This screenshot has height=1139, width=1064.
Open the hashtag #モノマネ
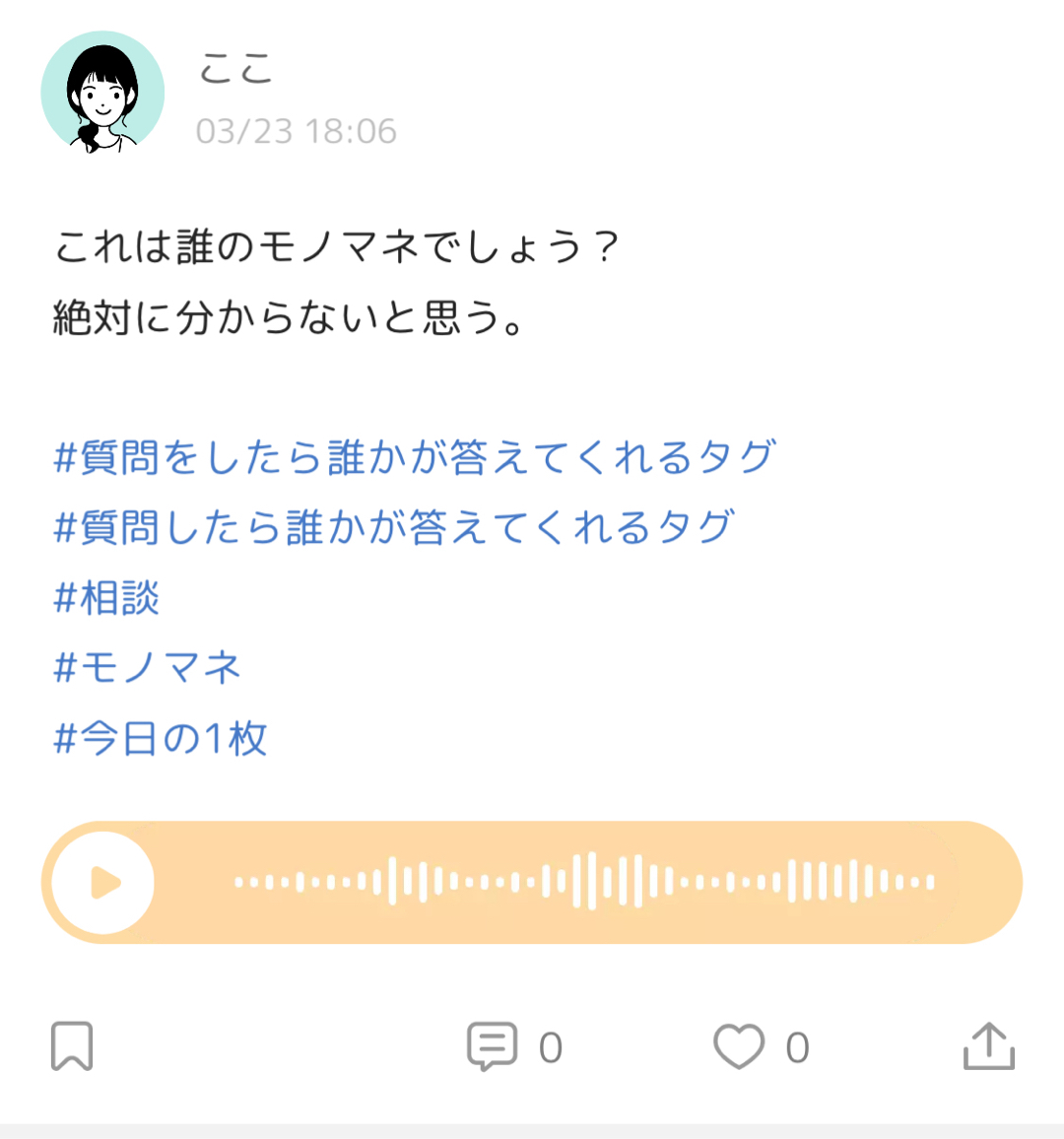146,667
